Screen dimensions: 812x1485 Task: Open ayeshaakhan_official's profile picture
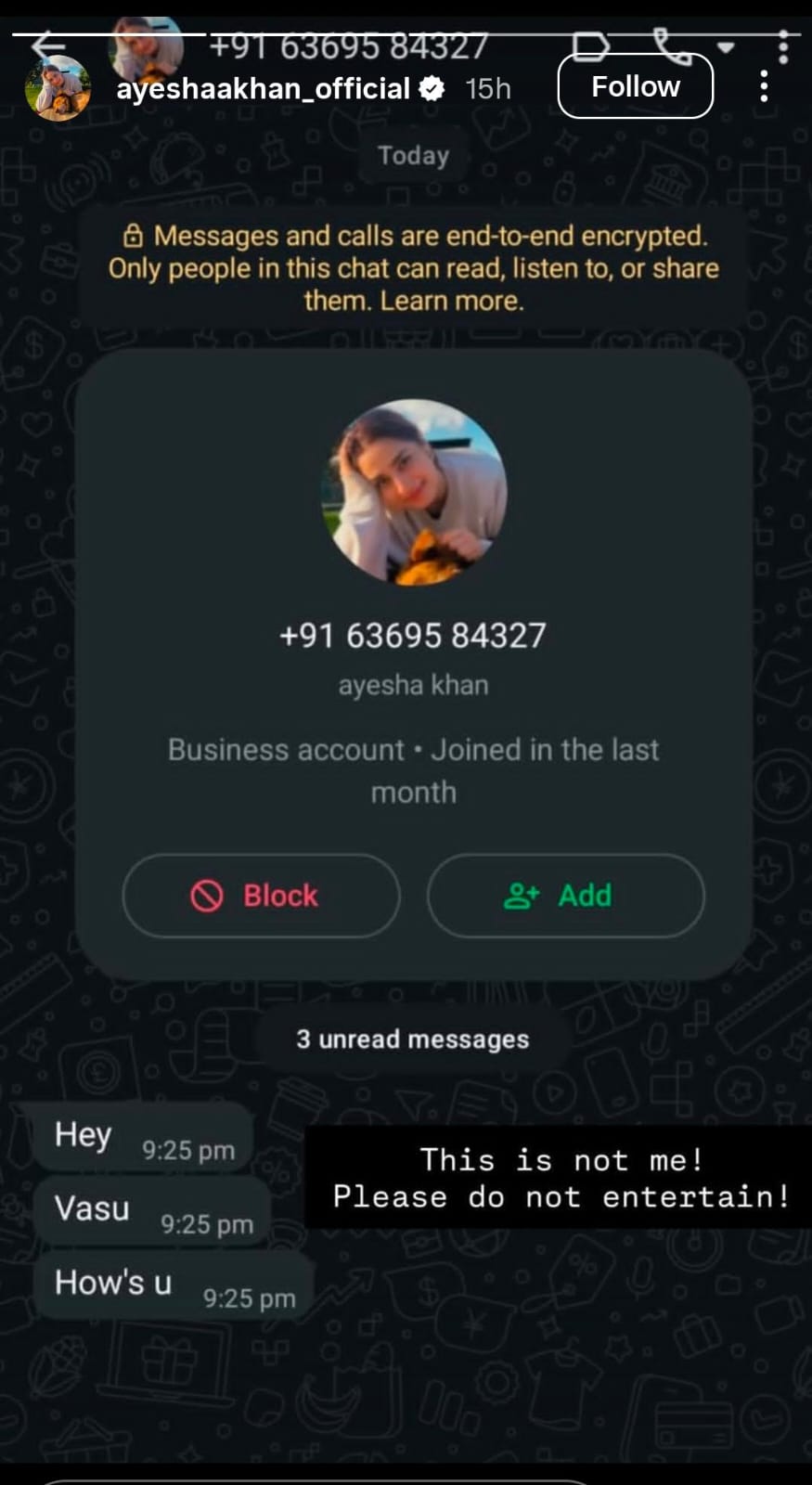[x=58, y=88]
